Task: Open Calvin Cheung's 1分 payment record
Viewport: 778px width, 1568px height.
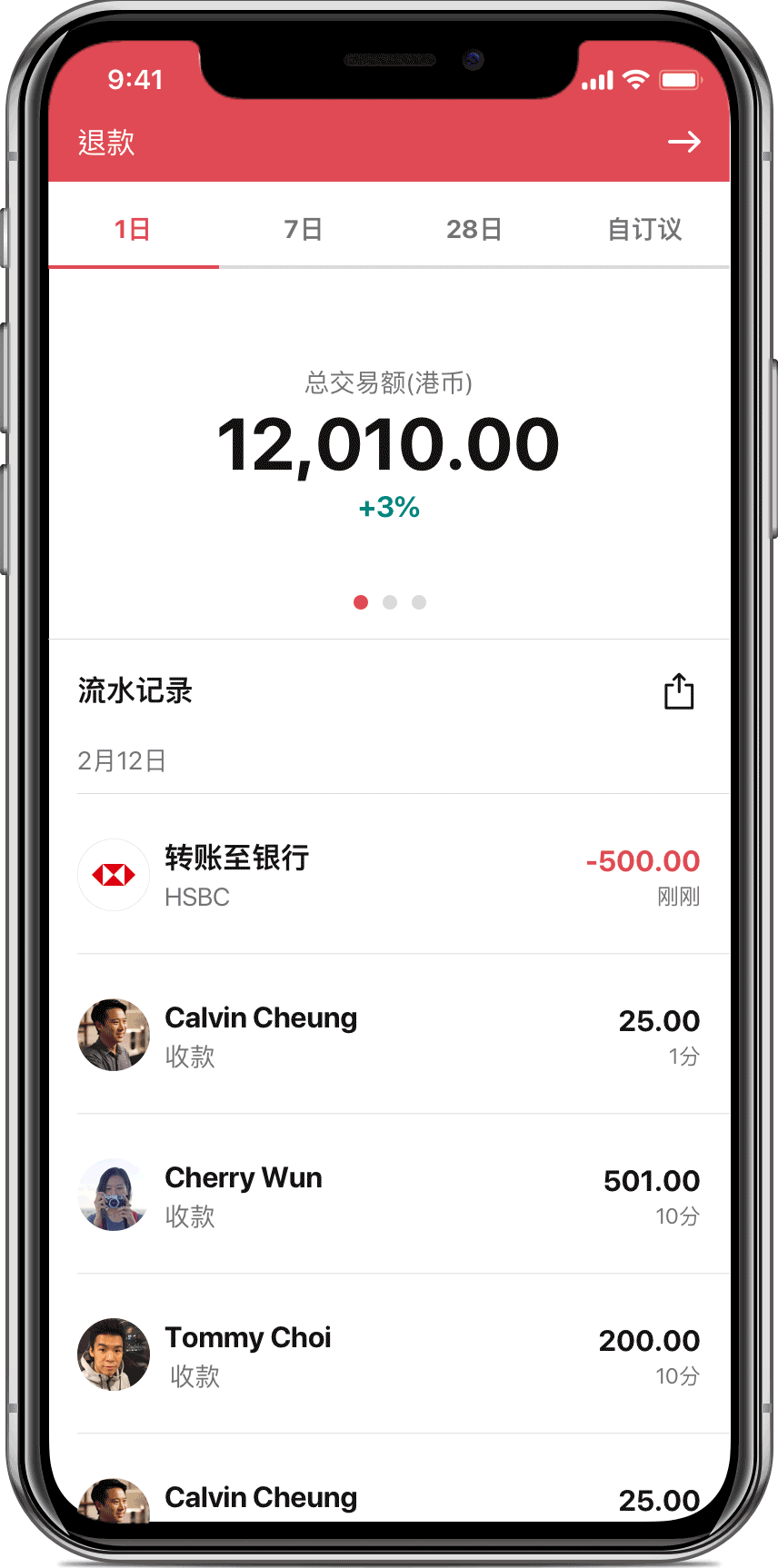Action: coord(389,1035)
